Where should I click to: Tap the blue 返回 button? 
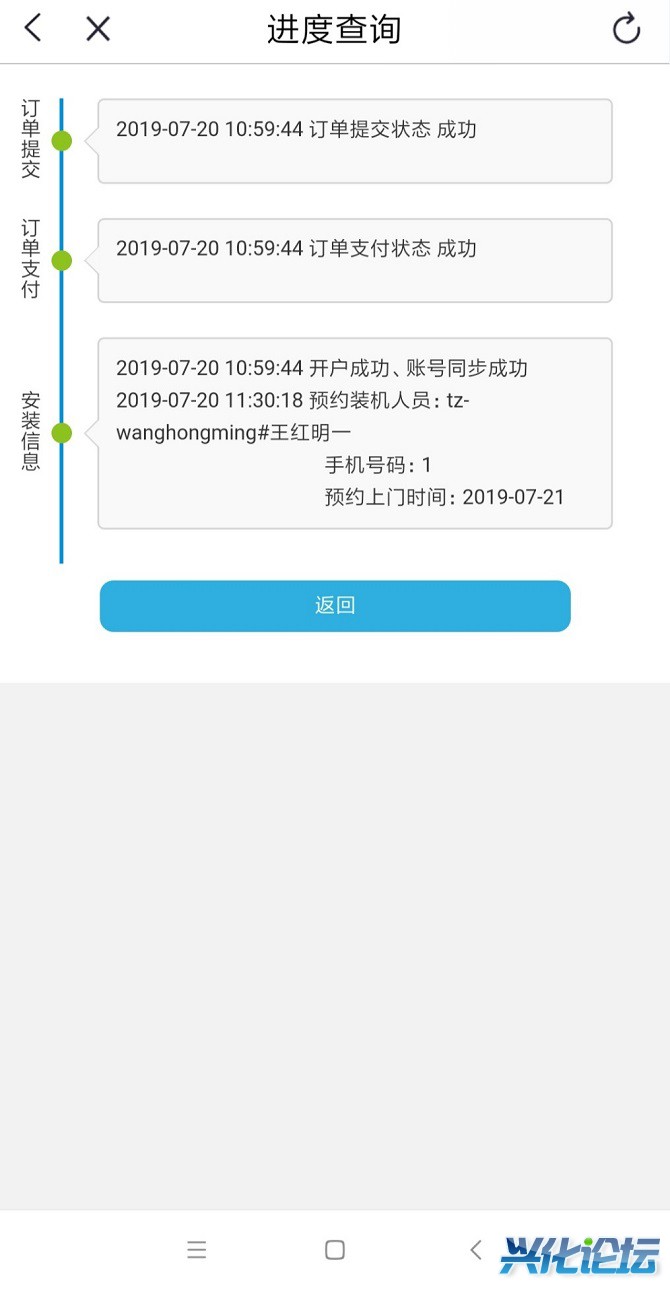tap(335, 606)
